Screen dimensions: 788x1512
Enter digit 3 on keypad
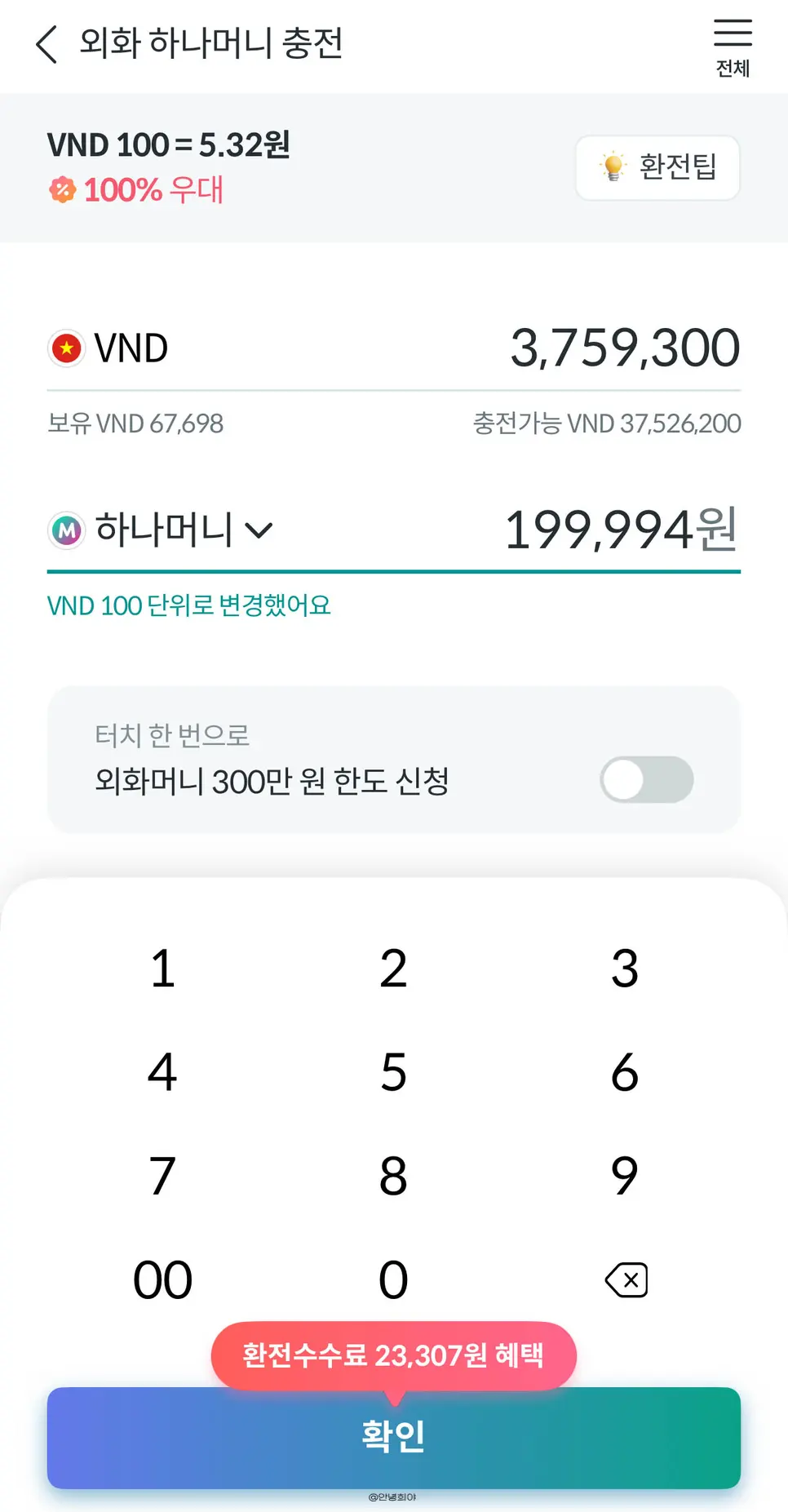(x=625, y=969)
